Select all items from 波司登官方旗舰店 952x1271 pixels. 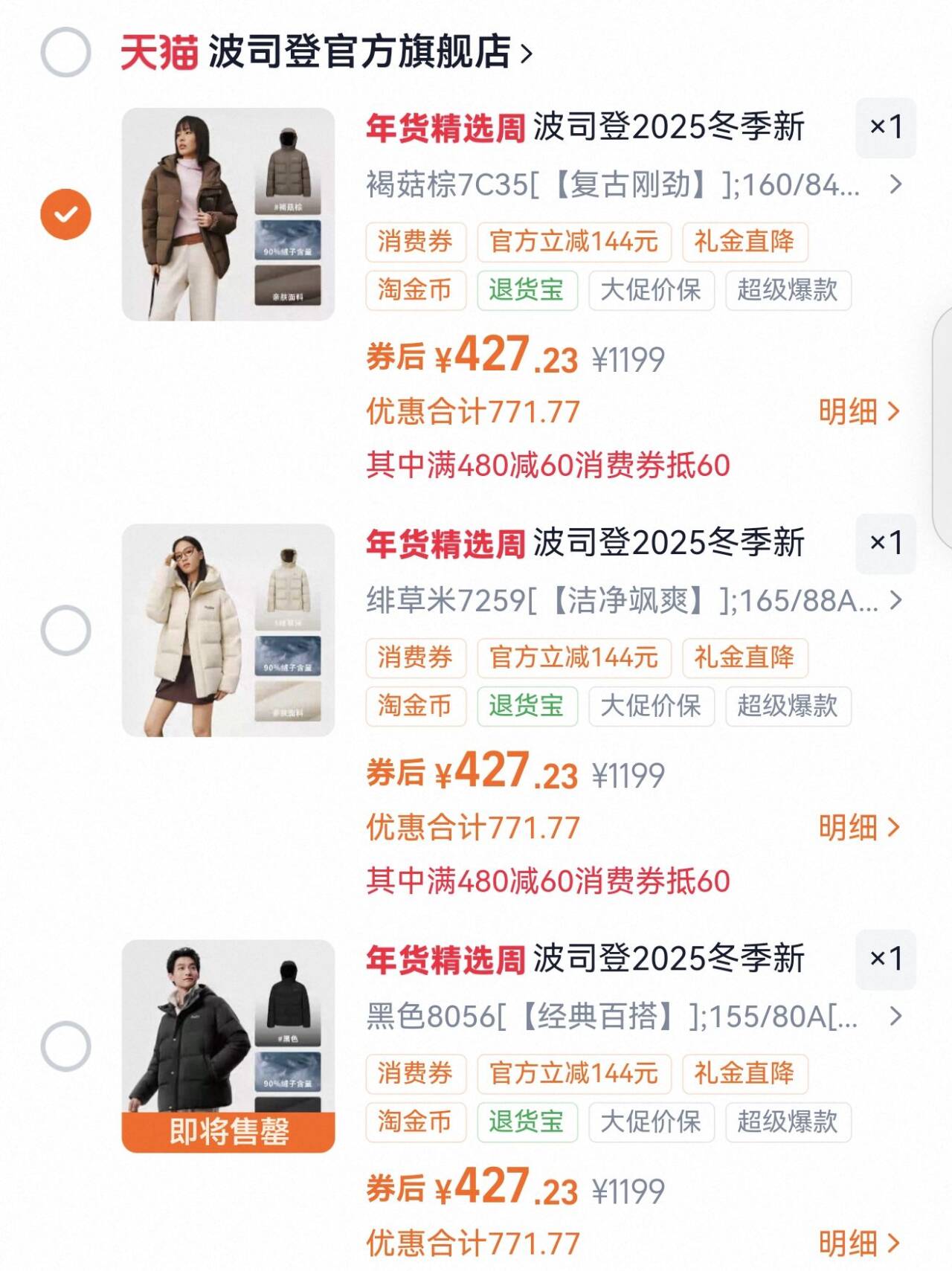coord(65,52)
